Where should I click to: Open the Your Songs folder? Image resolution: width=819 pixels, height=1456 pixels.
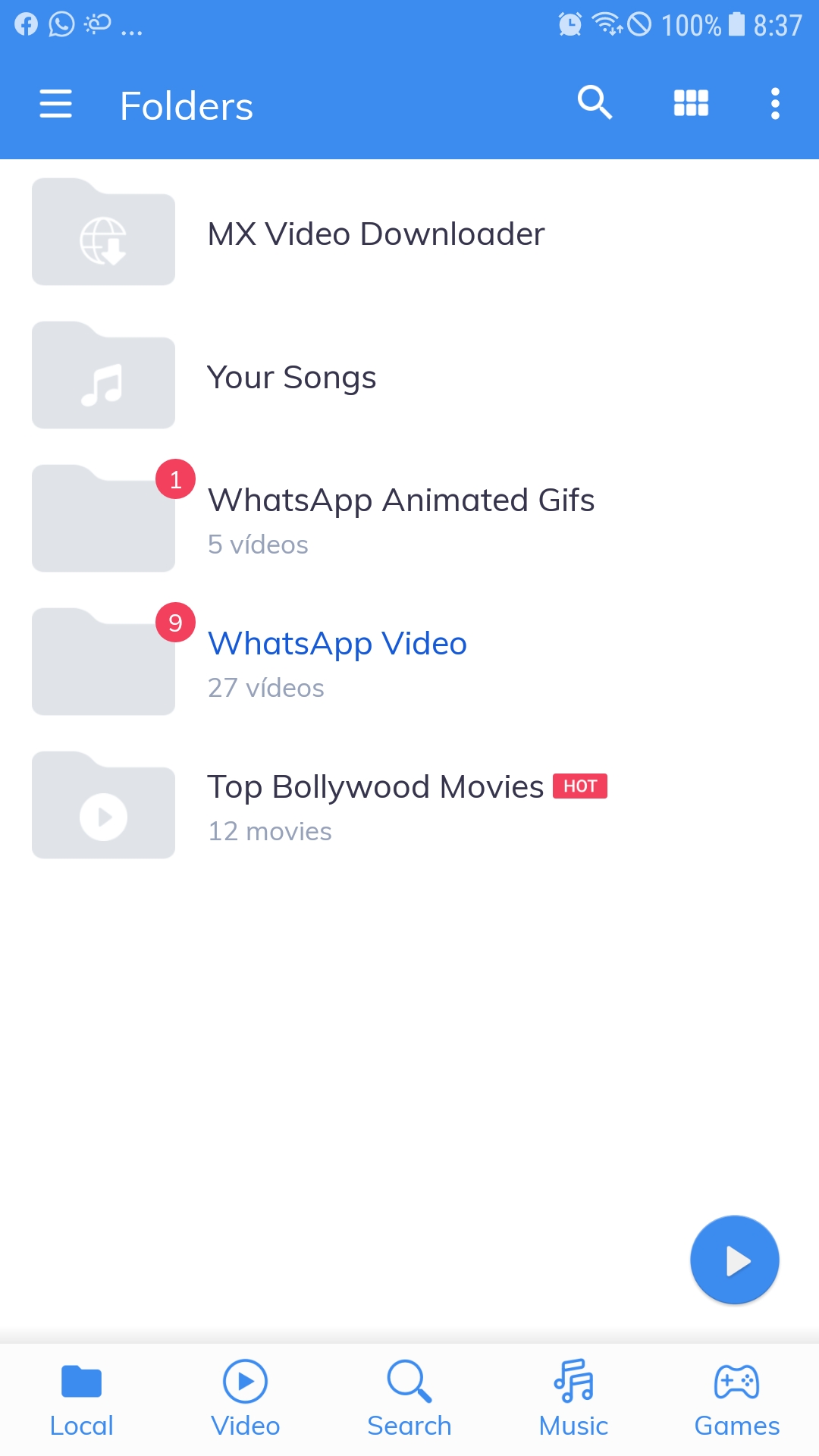(x=291, y=377)
